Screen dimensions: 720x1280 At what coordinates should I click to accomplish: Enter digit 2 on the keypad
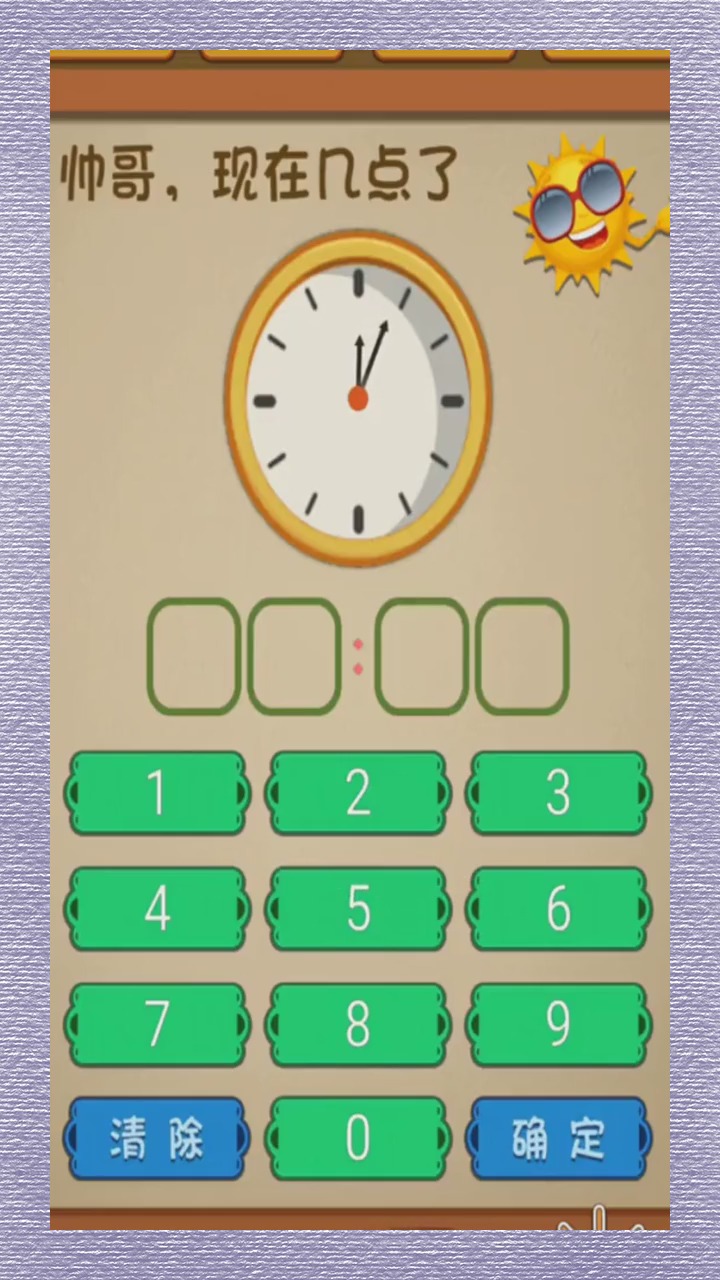tap(358, 793)
